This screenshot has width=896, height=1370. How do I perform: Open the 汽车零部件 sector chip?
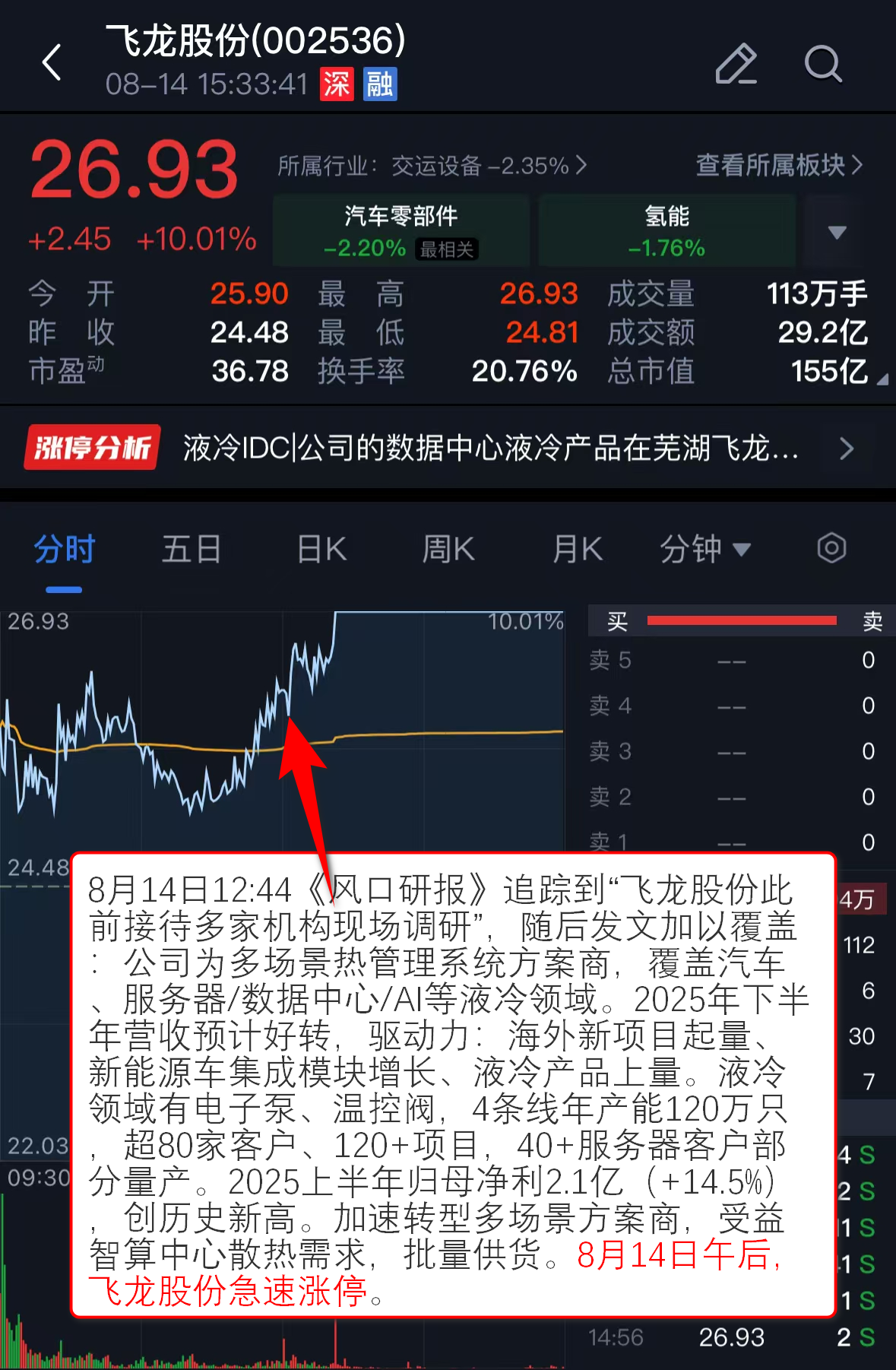click(401, 230)
